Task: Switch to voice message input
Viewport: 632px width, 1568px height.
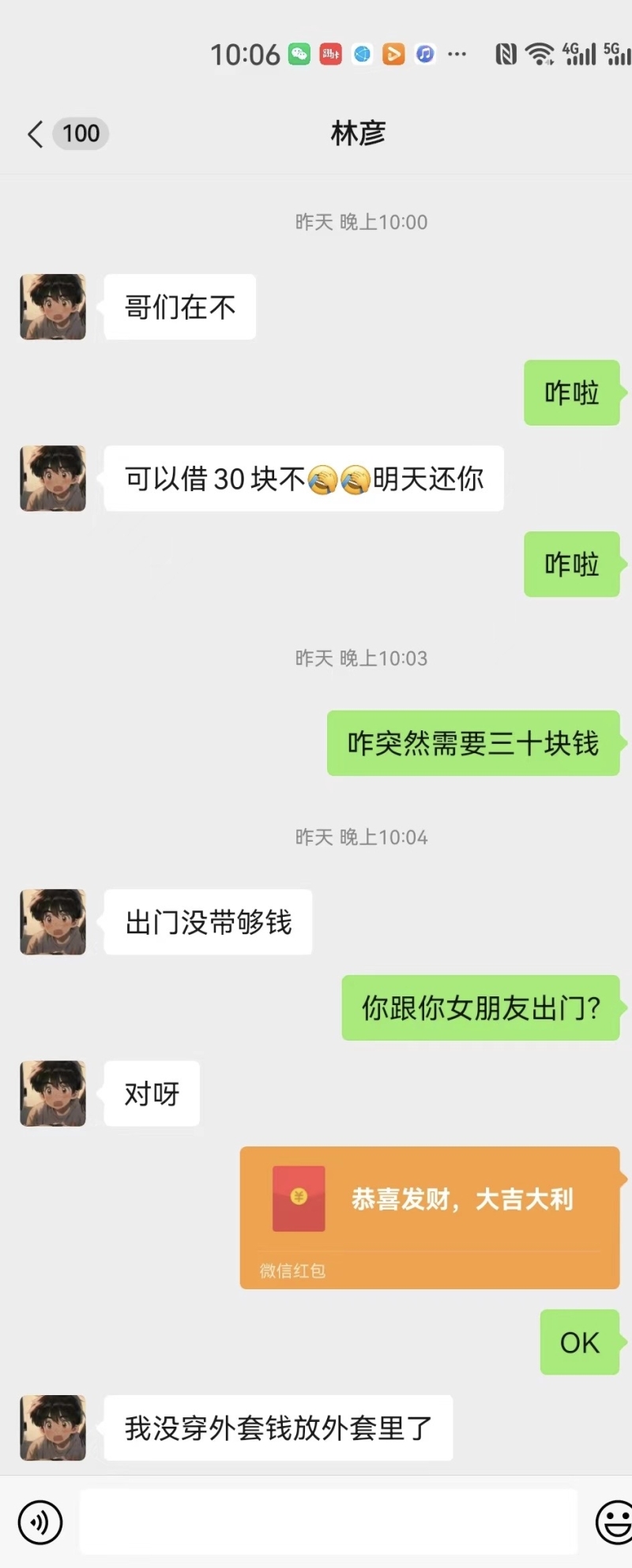Action: coord(40,1522)
